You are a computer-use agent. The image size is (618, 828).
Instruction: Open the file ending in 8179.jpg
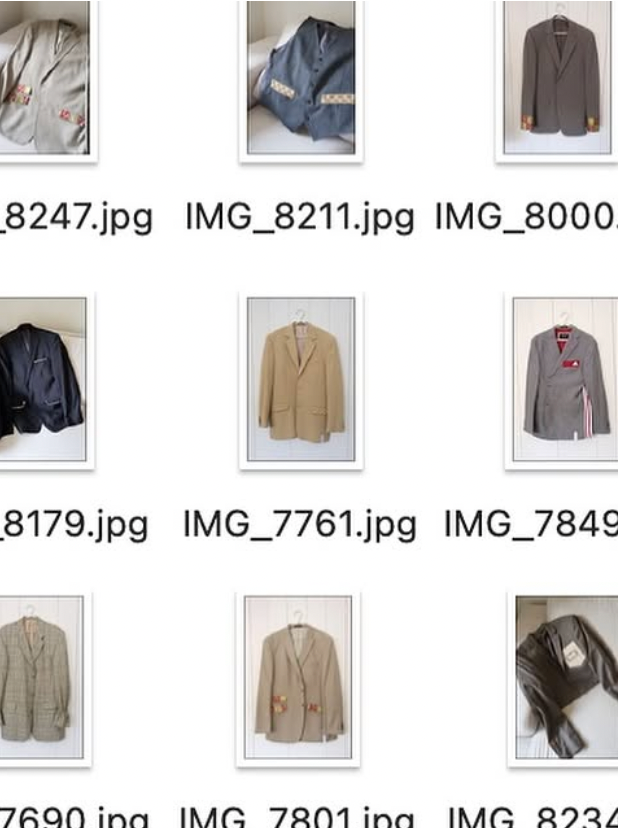click(43, 380)
